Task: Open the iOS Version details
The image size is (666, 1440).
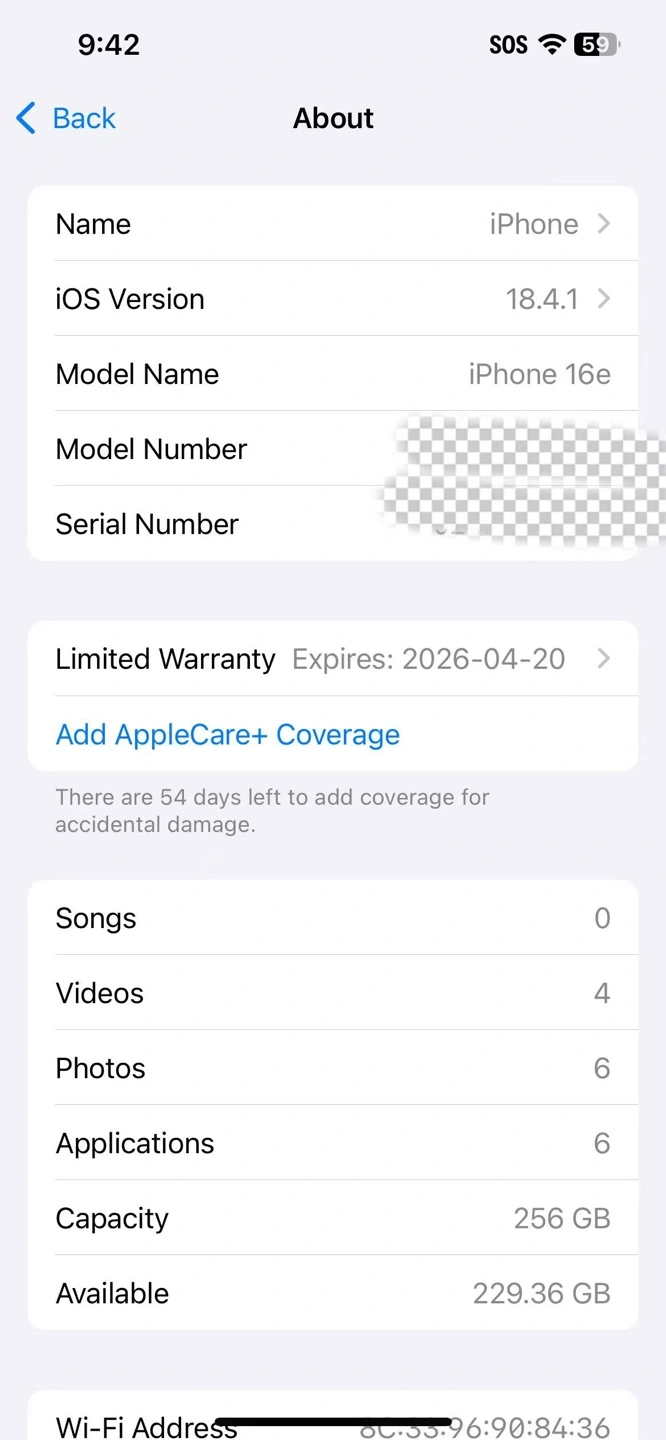Action: pyautogui.click(x=333, y=298)
